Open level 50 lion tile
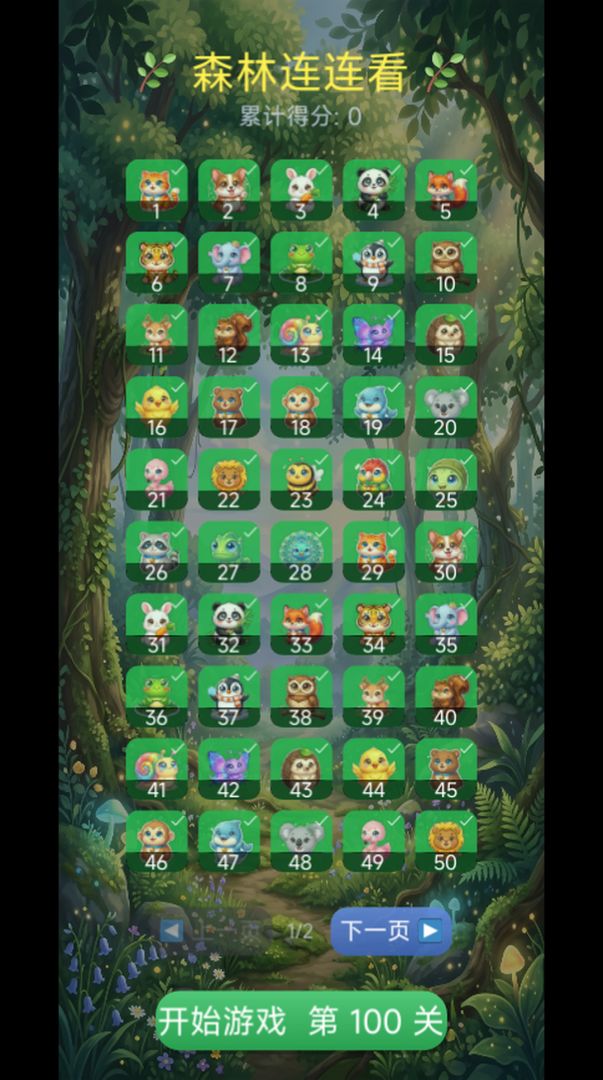The image size is (603, 1080). [446, 841]
